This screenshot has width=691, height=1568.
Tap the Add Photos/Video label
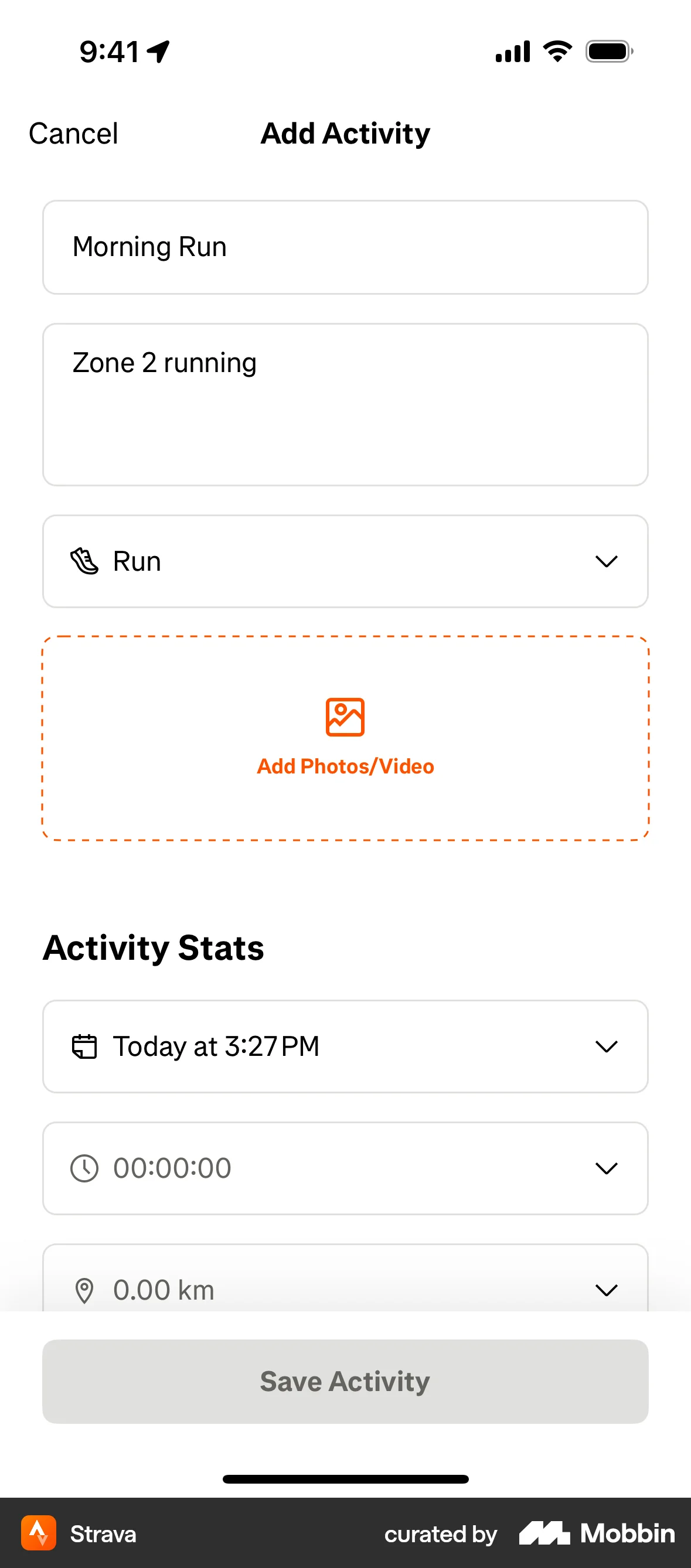tap(345, 766)
